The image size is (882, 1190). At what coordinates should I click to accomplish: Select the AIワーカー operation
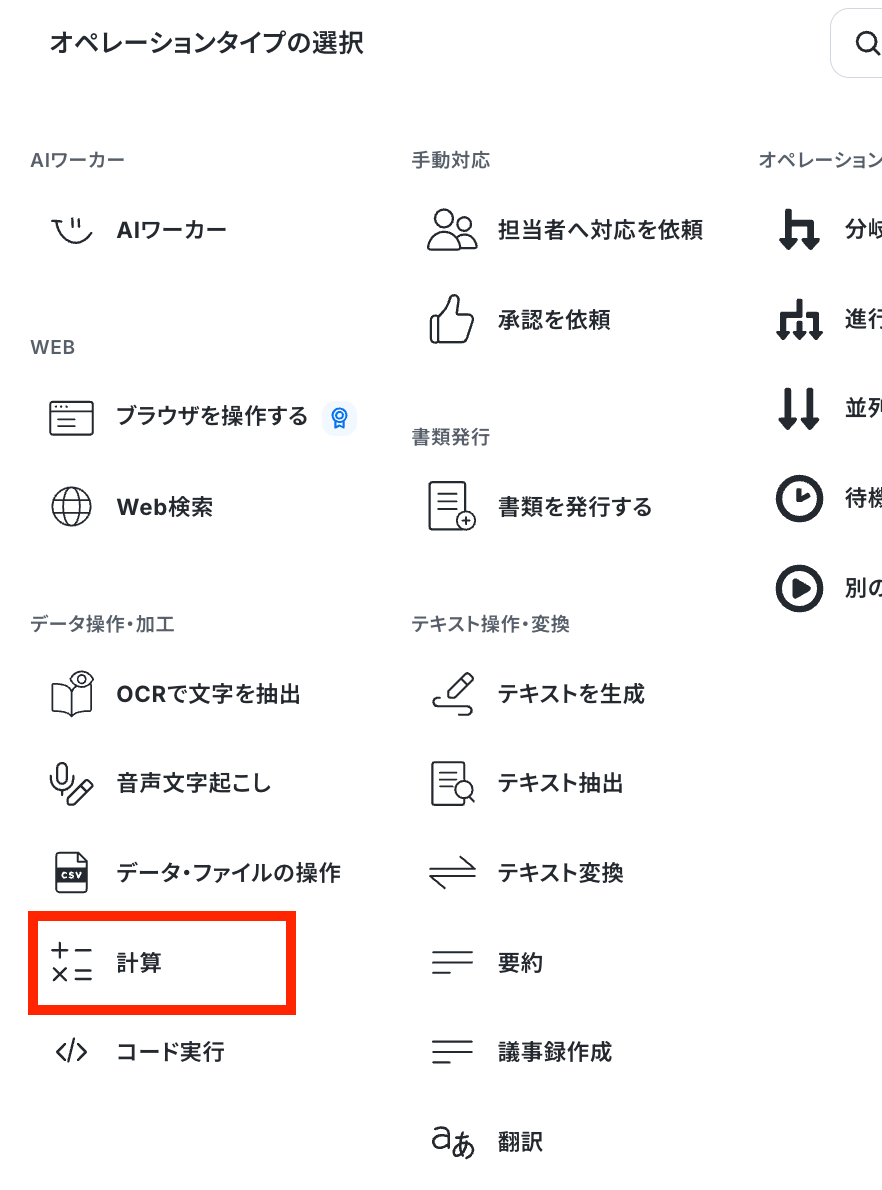pyautogui.click(x=138, y=230)
